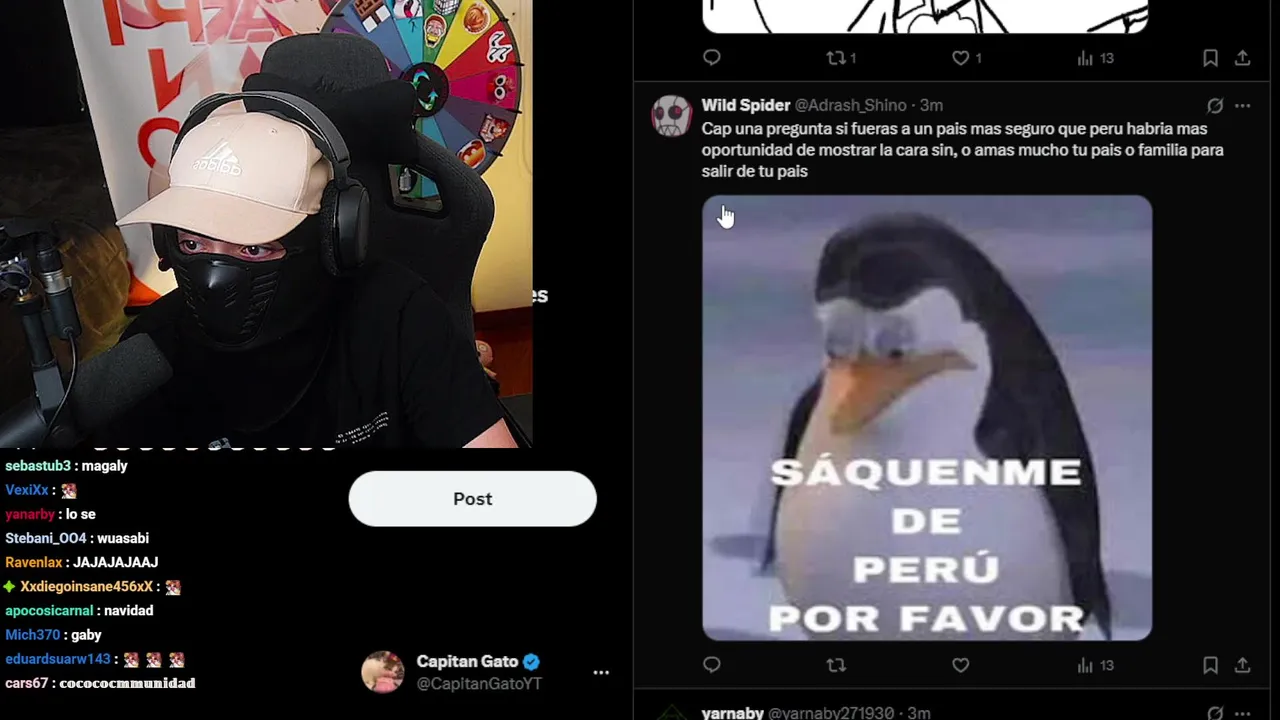This screenshot has width=1280, height=720.
Task: Bookmark the top drawing post
Action: tap(1210, 58)
